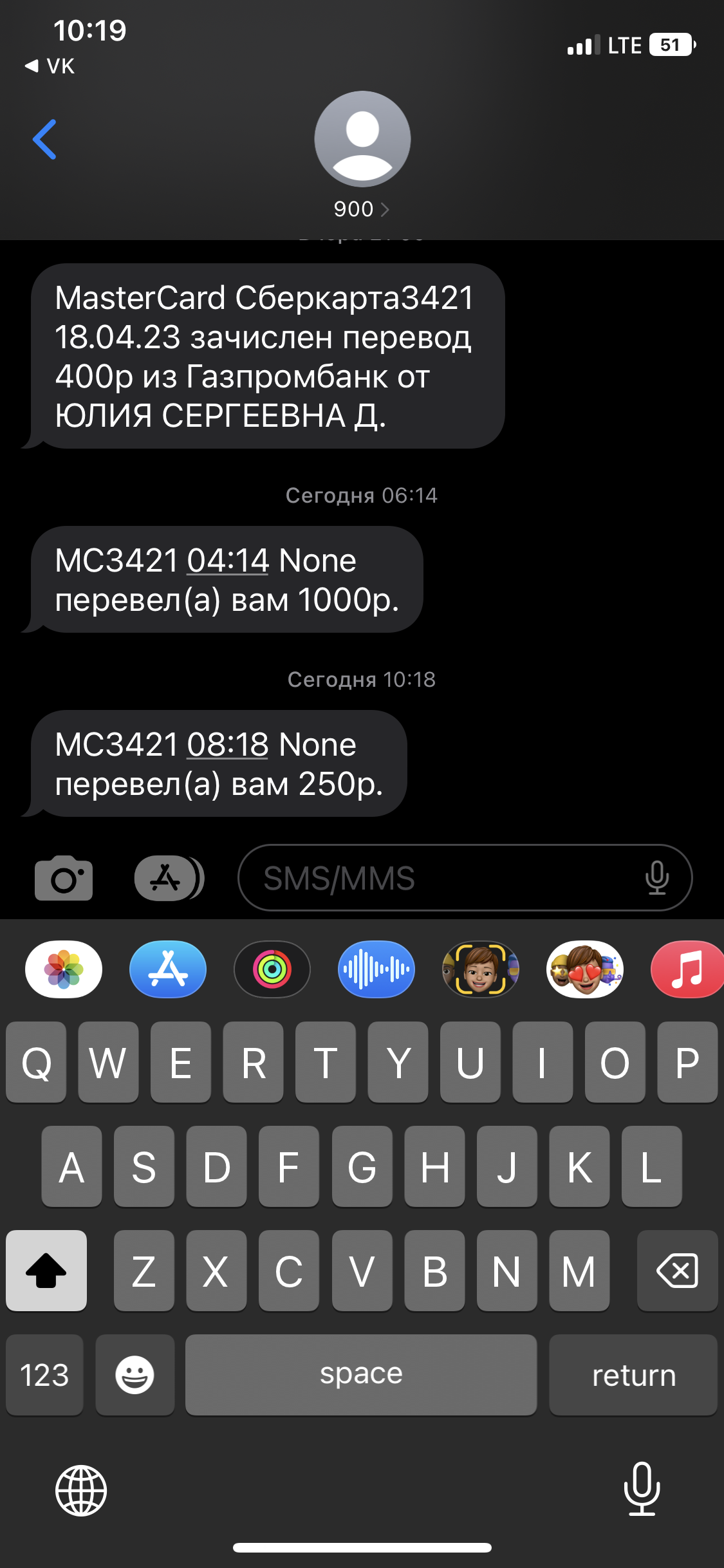Open contact details for 900
Image resolution: width=724 pixels, height=1568 pixels.
click(362, 209)
